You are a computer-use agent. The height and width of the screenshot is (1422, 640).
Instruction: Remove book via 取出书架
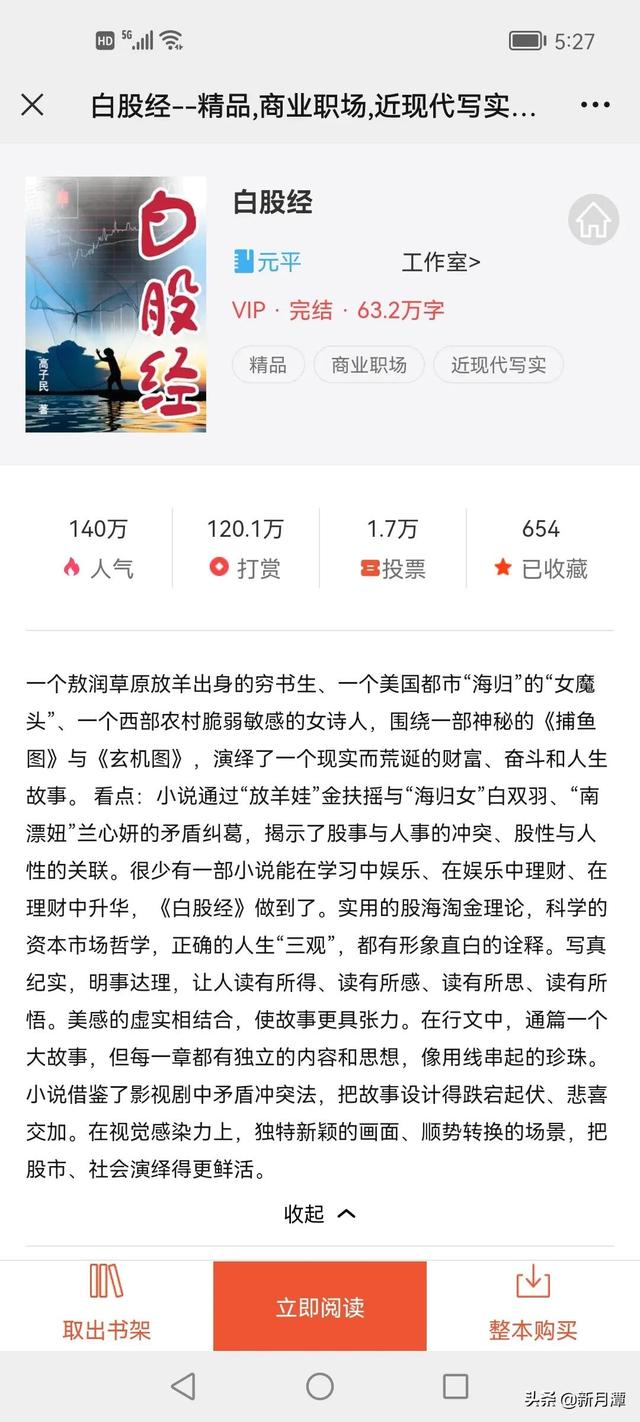click(x=106, y=1305)
